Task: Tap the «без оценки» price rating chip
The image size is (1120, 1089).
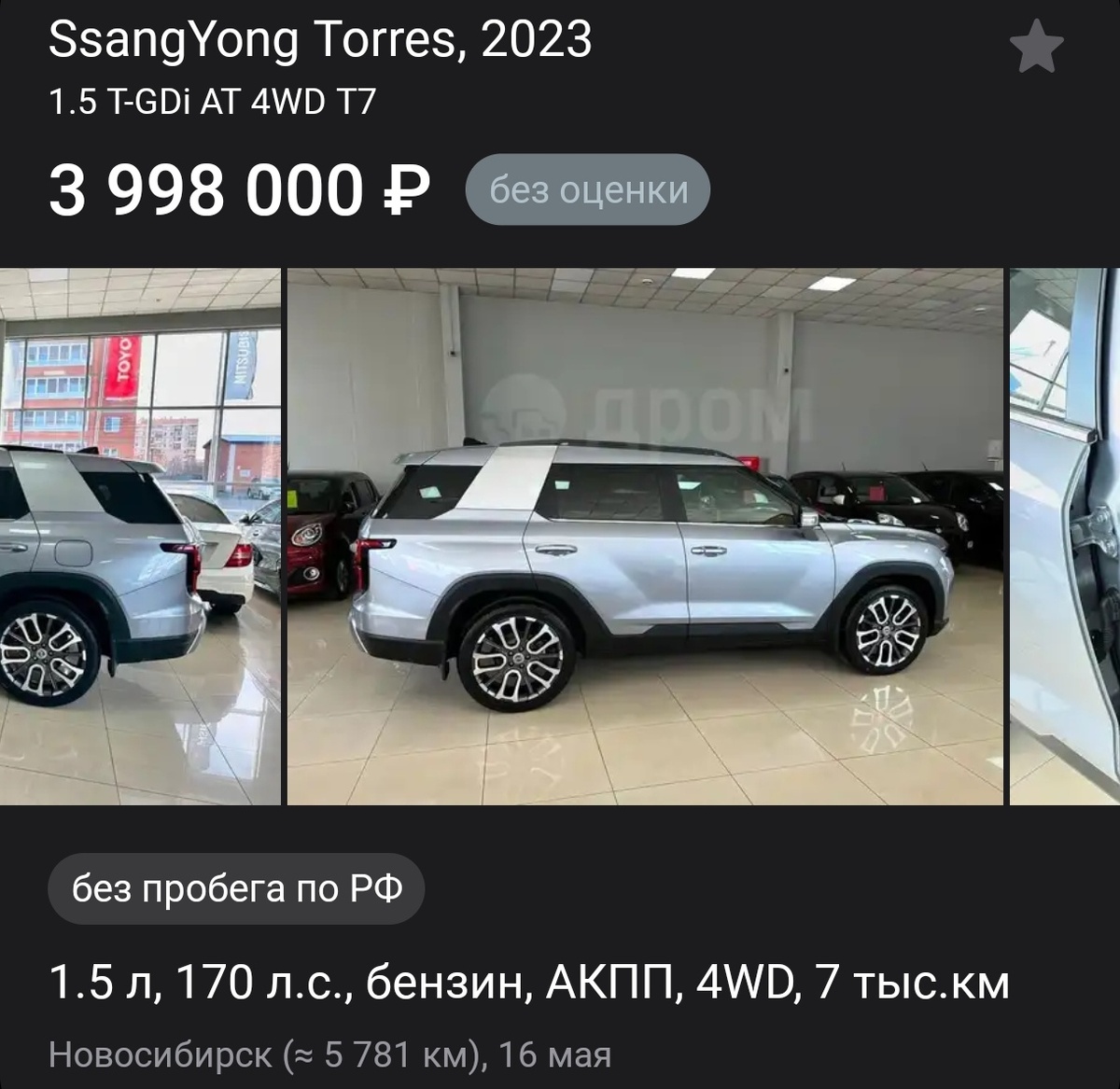Action: point(588,190)
